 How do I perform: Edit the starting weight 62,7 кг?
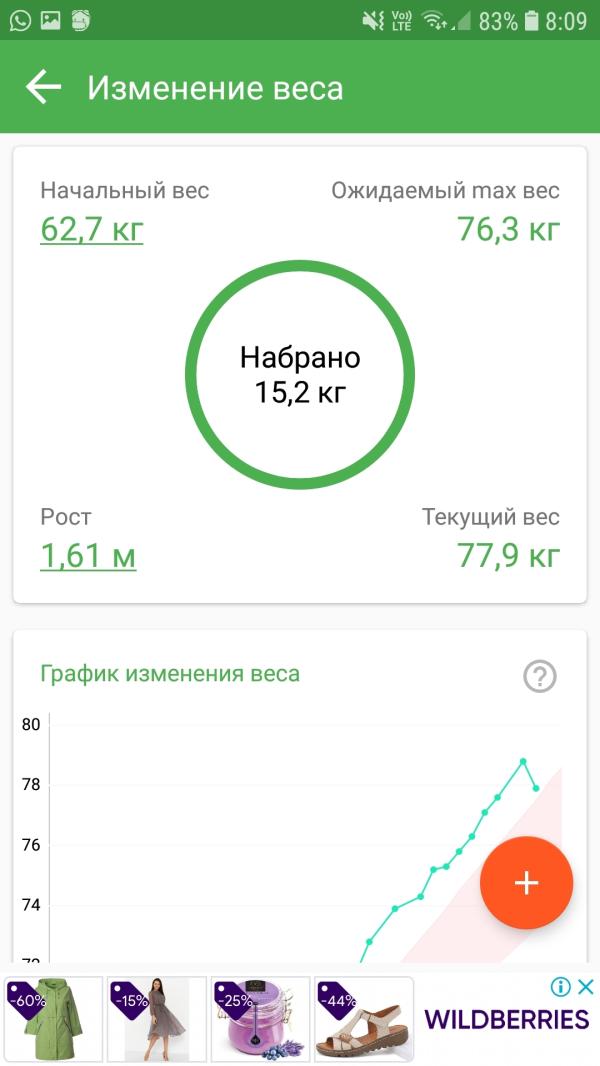(x=92, y=229)
